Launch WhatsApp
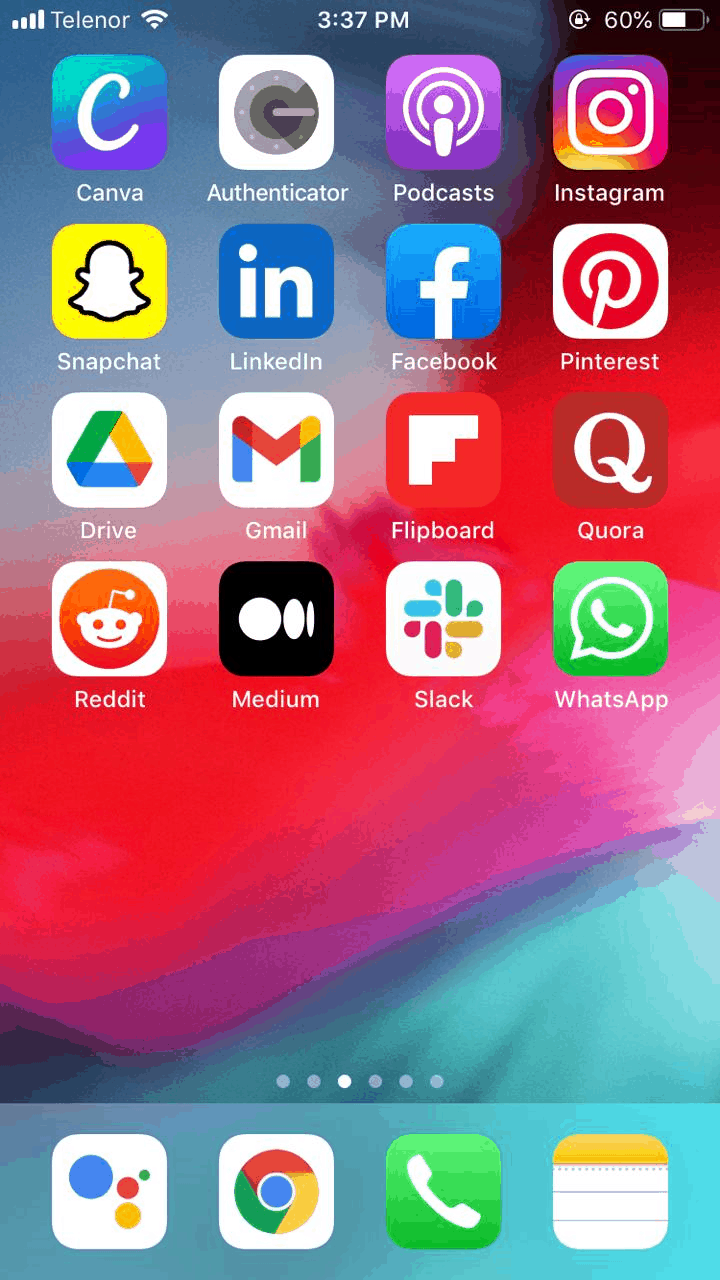Viewport: 720px width, 1280px height. coord(610,619)
